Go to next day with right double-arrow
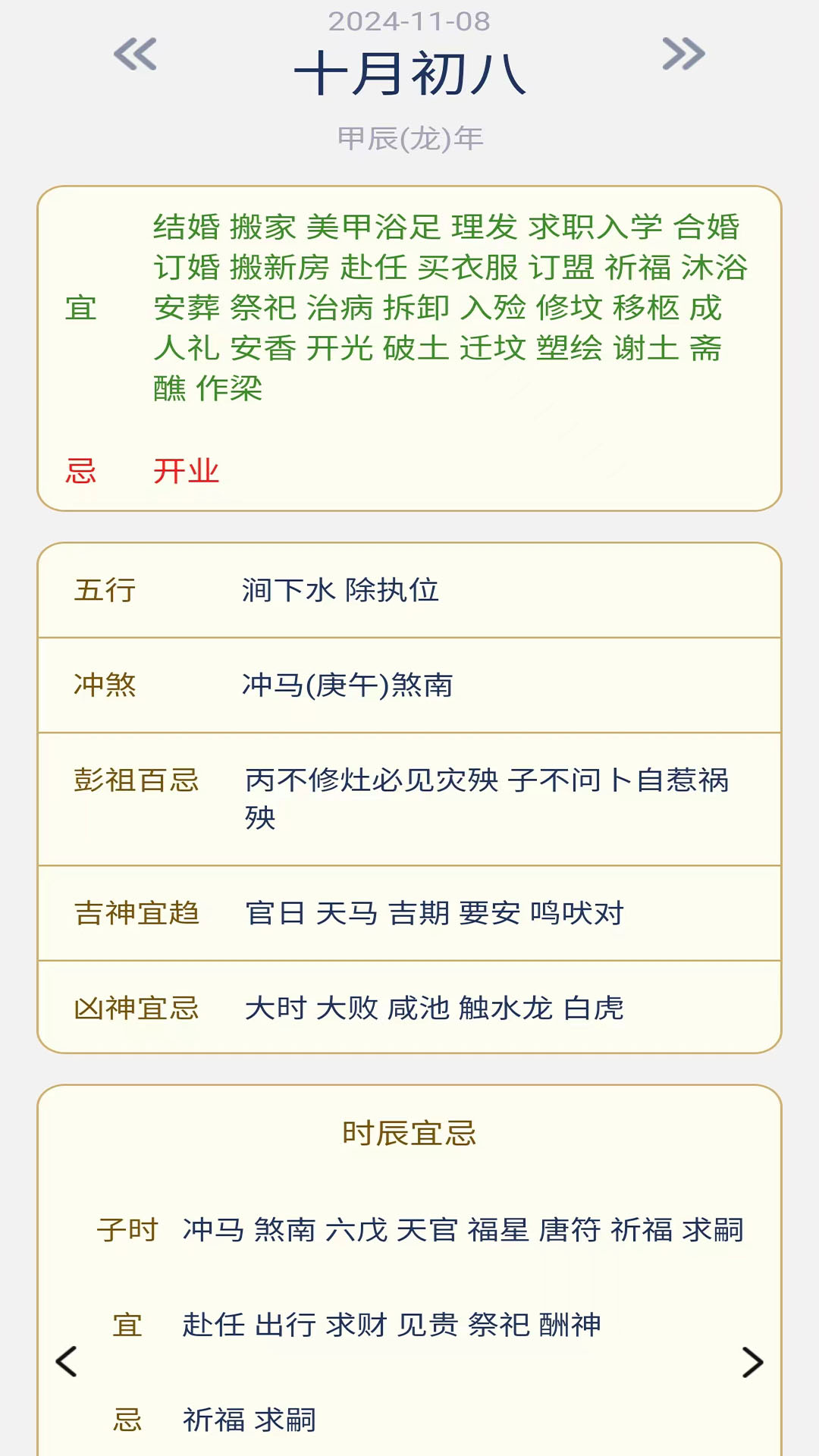Image resolution: width=819 pixels, height=1456 pixels. [x=682, y=55]
